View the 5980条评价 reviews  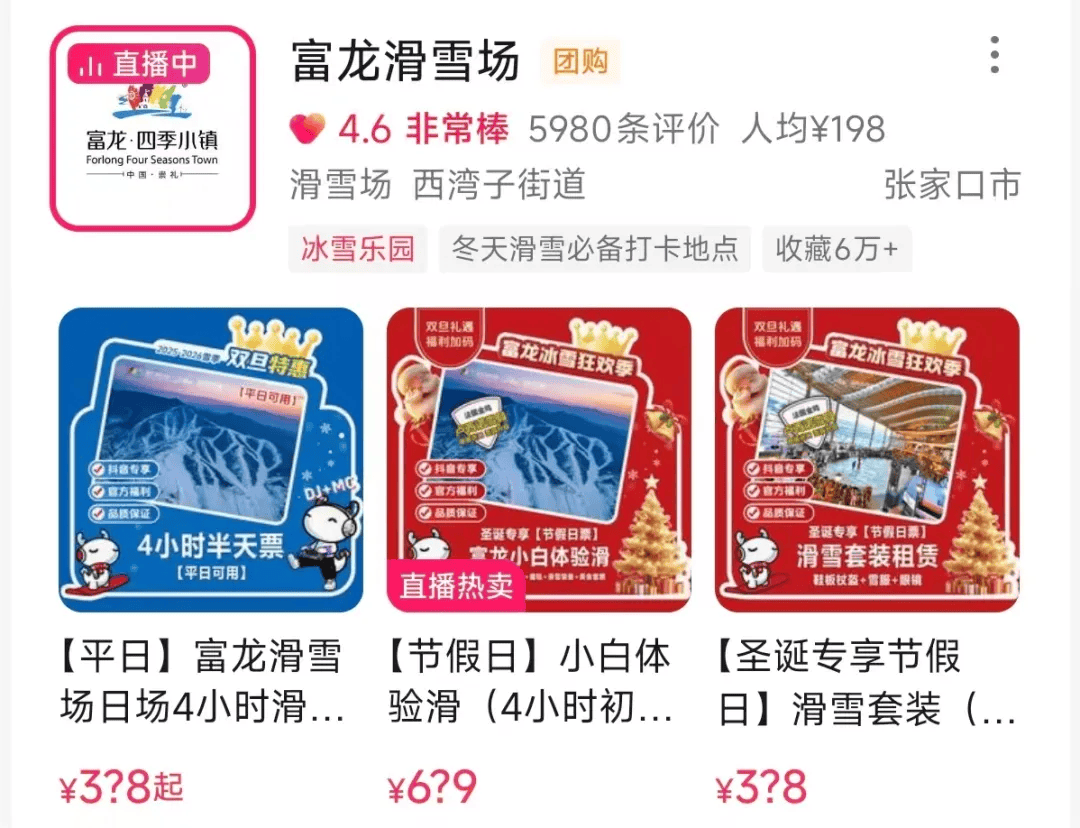point(624,129)
